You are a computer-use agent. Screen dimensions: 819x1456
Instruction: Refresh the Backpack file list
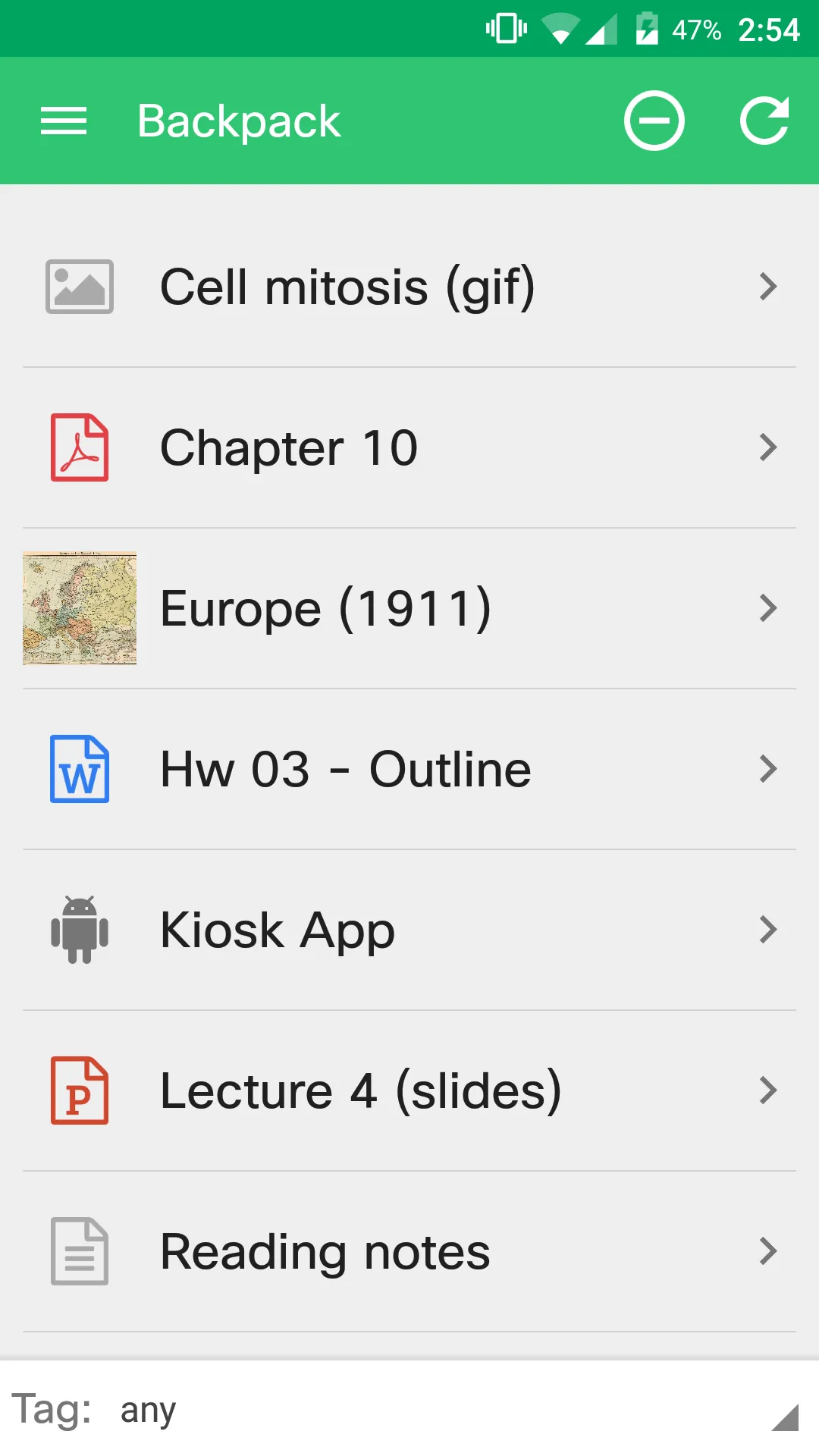point(765,121)
